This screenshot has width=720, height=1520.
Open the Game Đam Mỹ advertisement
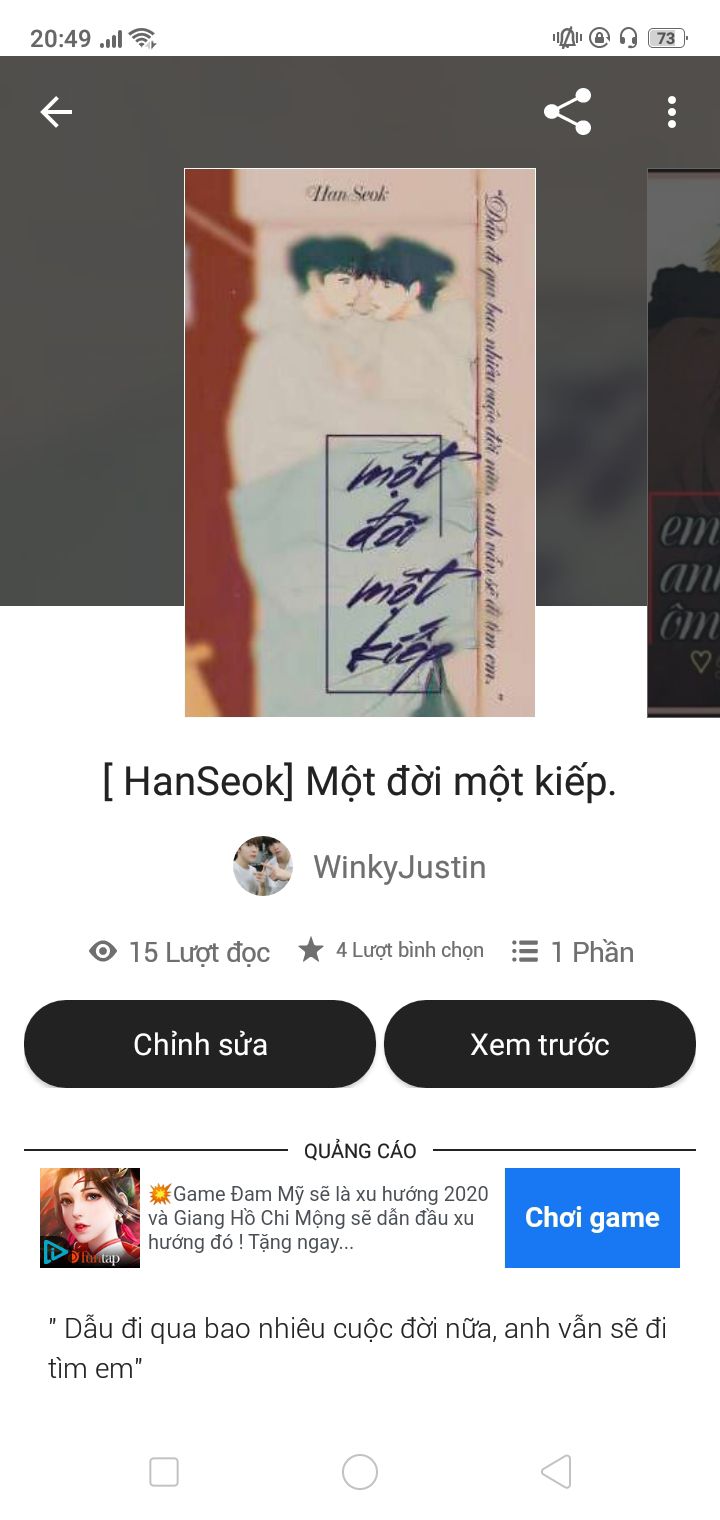(318, 1217)
